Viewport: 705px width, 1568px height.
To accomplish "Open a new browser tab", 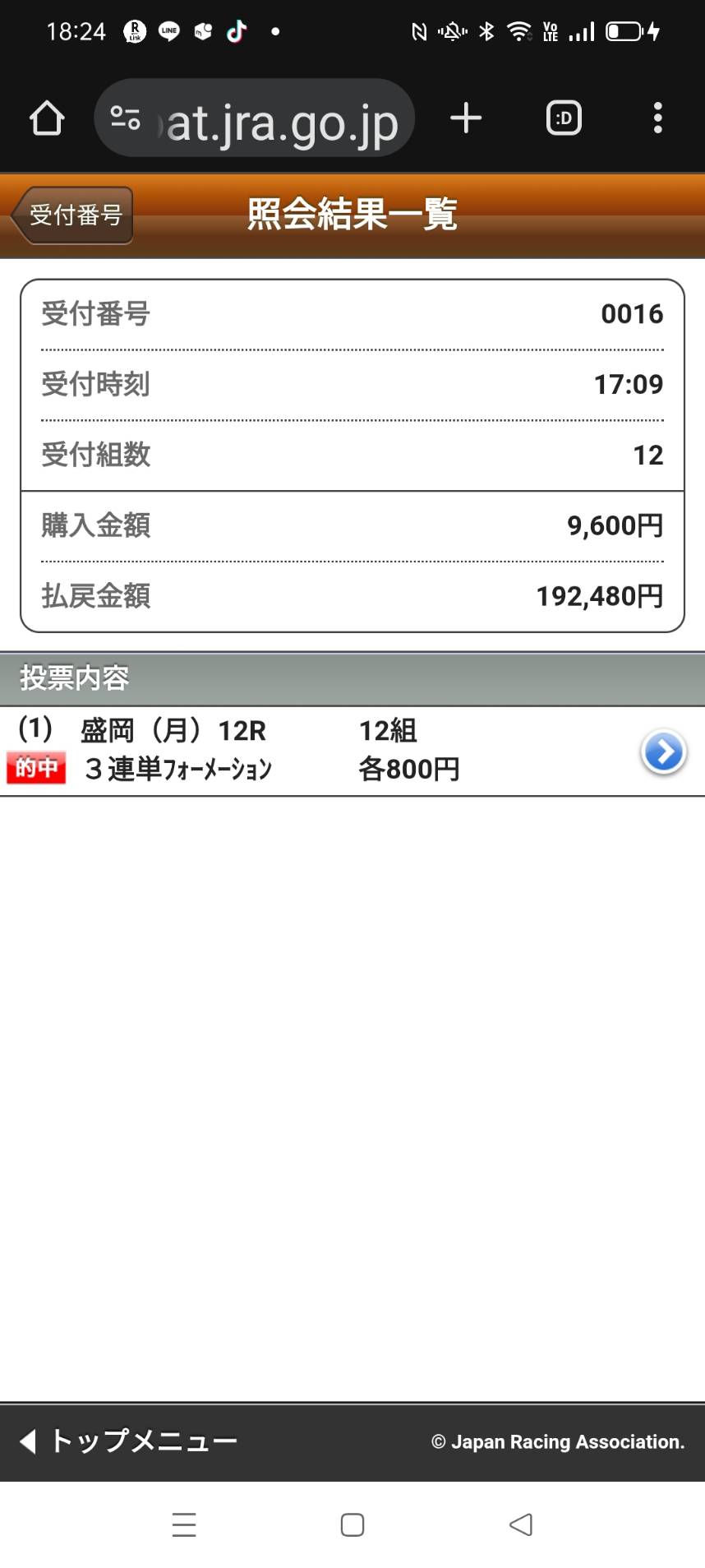I will pos(466,118).
